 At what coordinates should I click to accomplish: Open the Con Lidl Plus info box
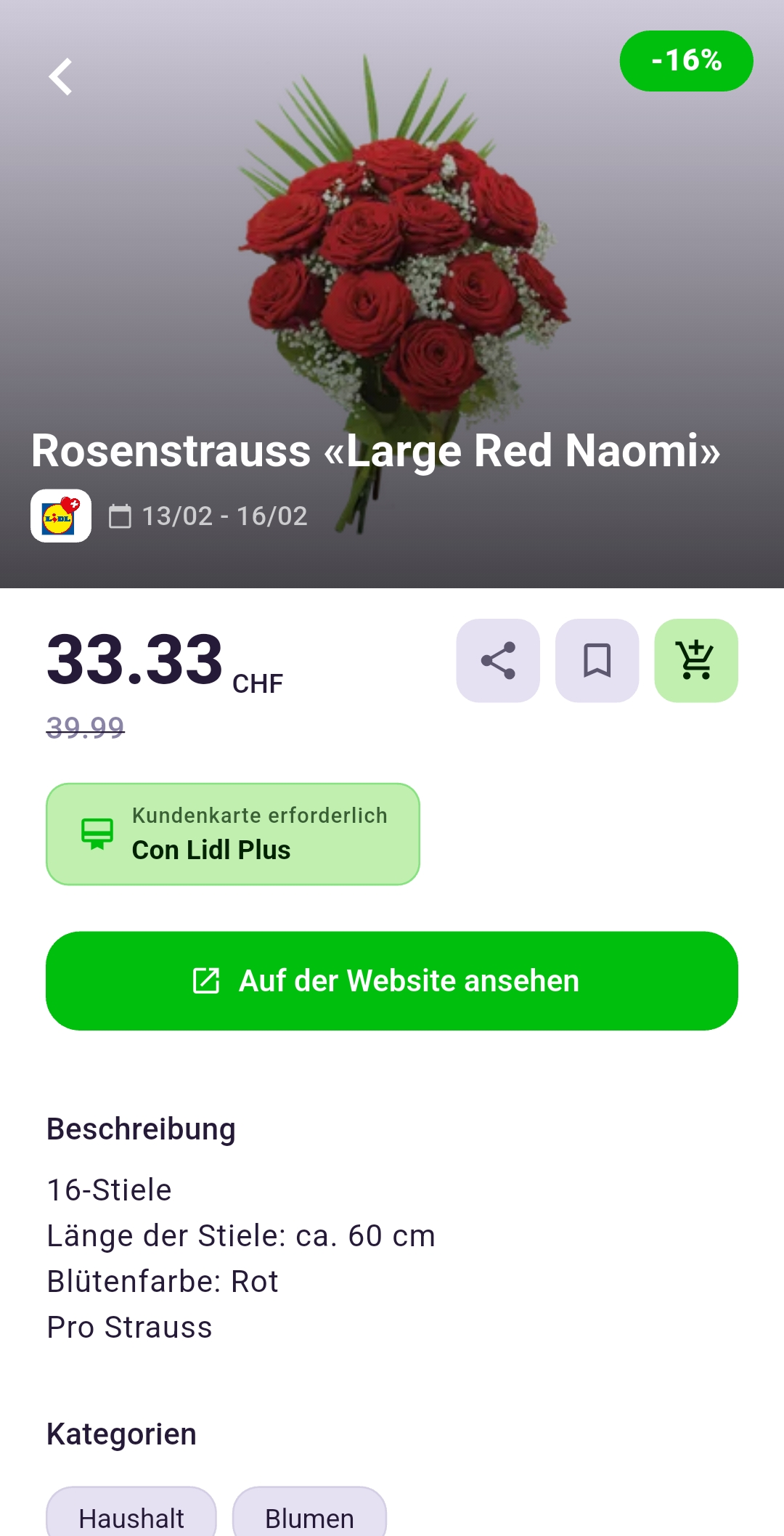click(x=234, y=834)
